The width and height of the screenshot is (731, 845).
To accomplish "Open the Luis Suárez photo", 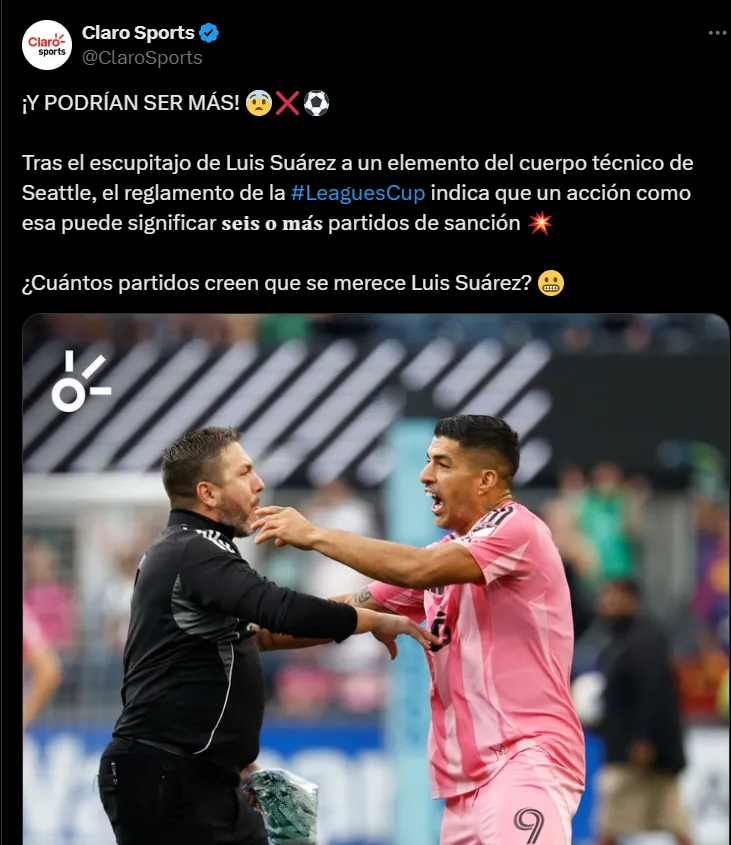I will (x=376, y=580).
